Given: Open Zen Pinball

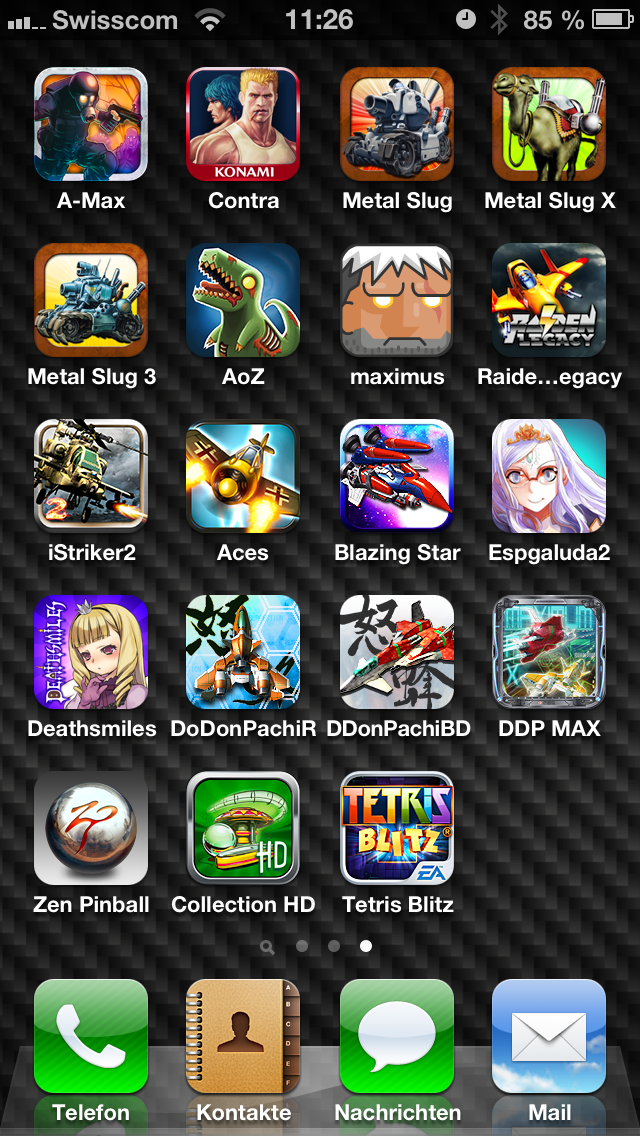Looking at the screenshot, I should [x=91, y=828].
